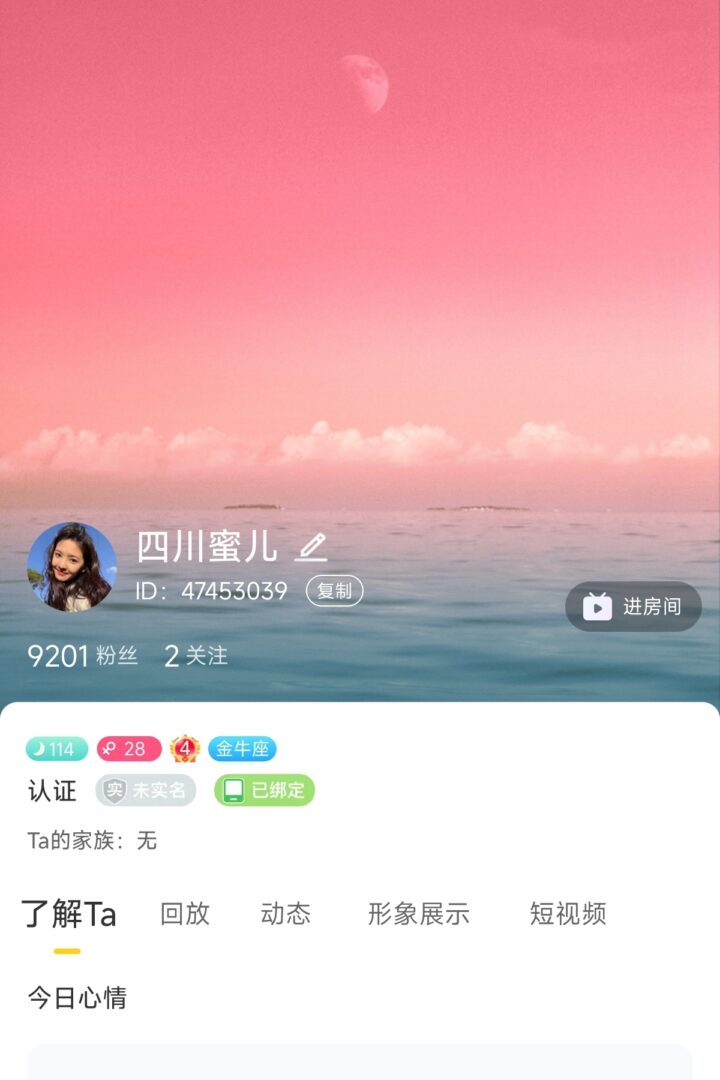Viewport: 720px width, 1080px height.
Task: Copy the user ID with 复制
Action: 334,591
